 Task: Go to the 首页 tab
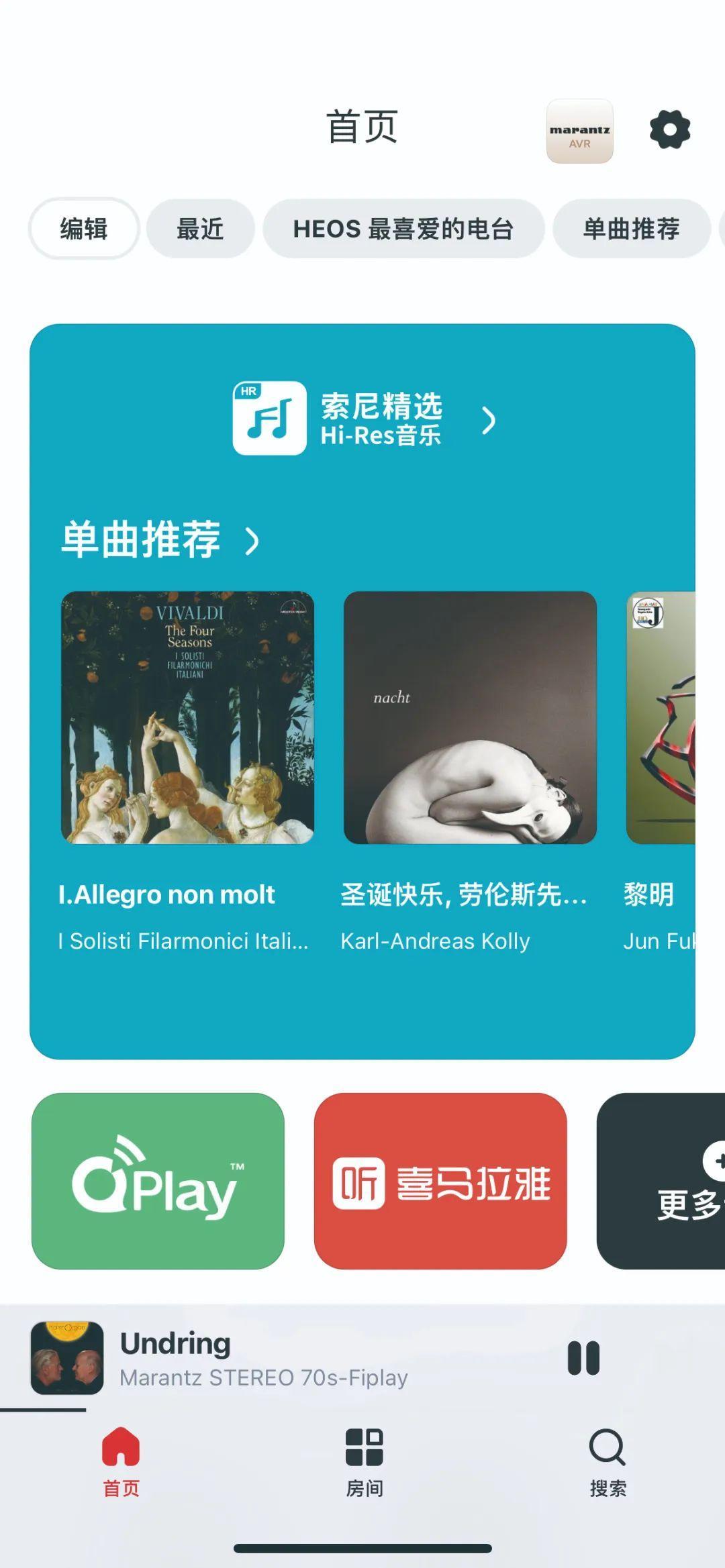[121, 1463]
